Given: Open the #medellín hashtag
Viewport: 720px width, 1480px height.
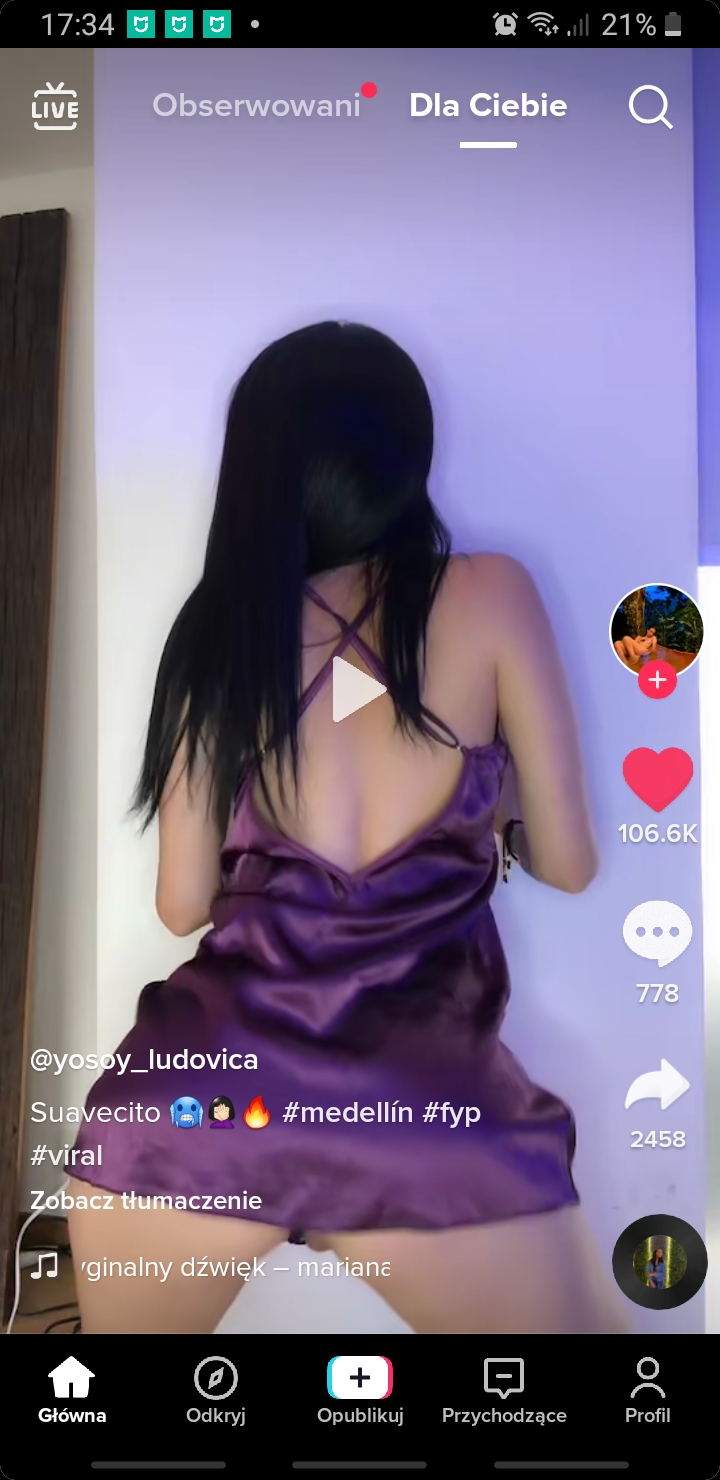Looking at the screenshot, I should coord(347,1112).
